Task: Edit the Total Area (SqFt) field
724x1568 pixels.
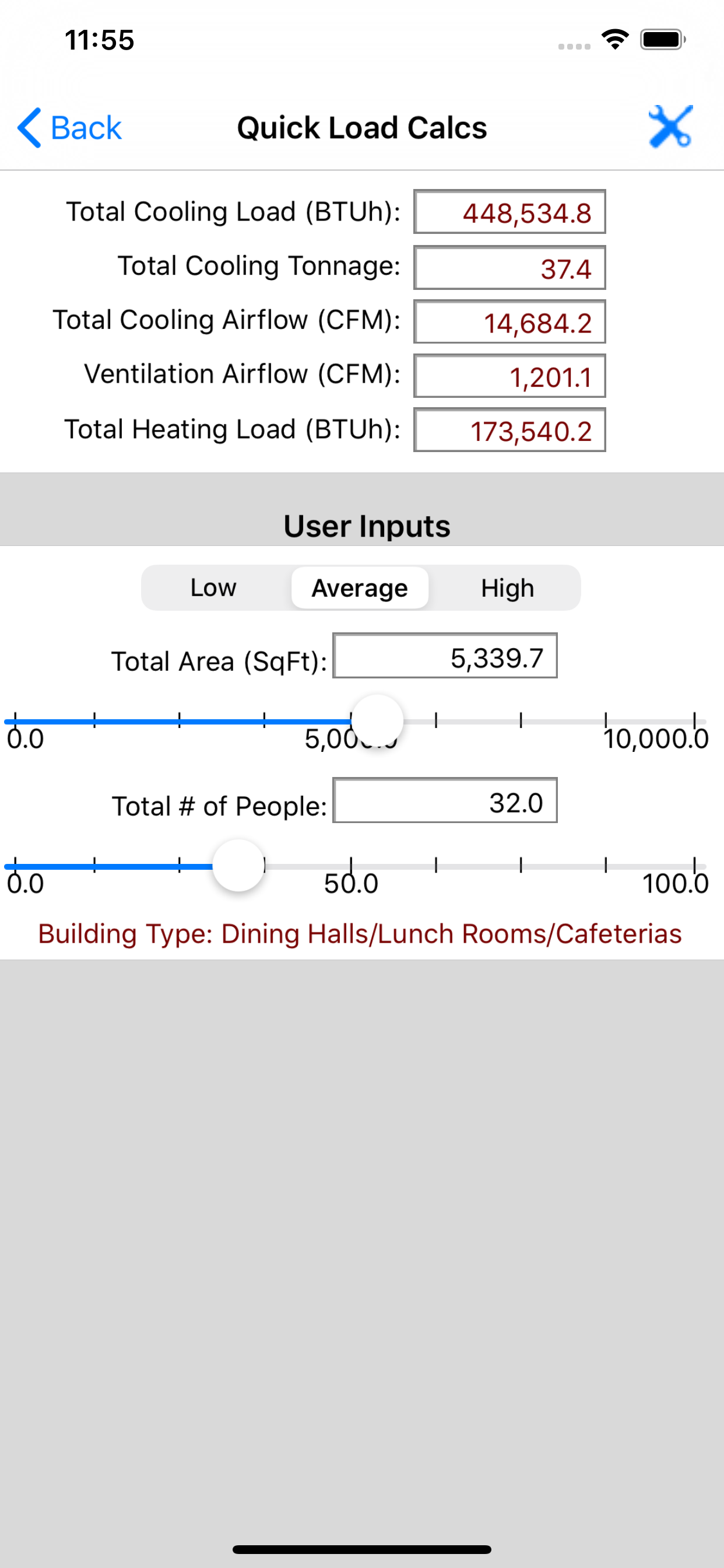Action: click(445, 657)
